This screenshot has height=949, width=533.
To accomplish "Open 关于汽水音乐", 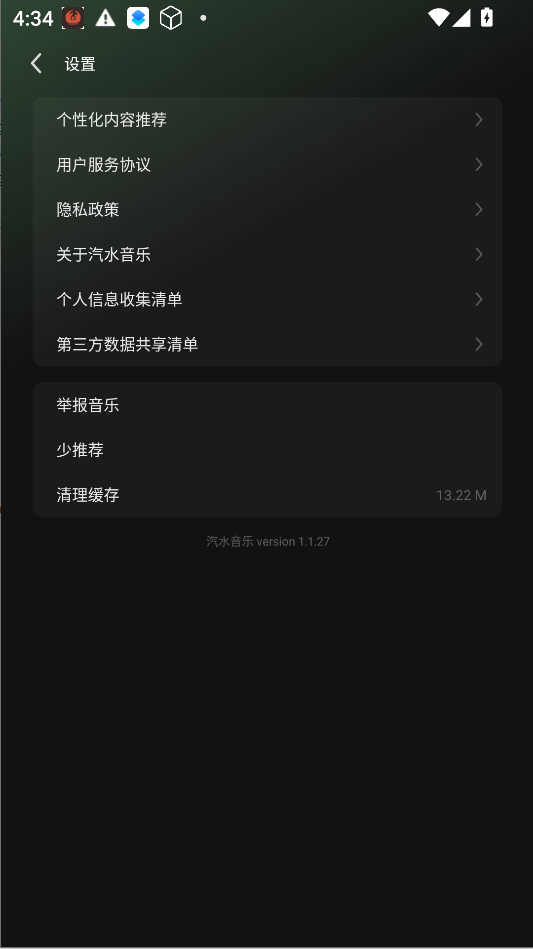I will tap(267, 254).
